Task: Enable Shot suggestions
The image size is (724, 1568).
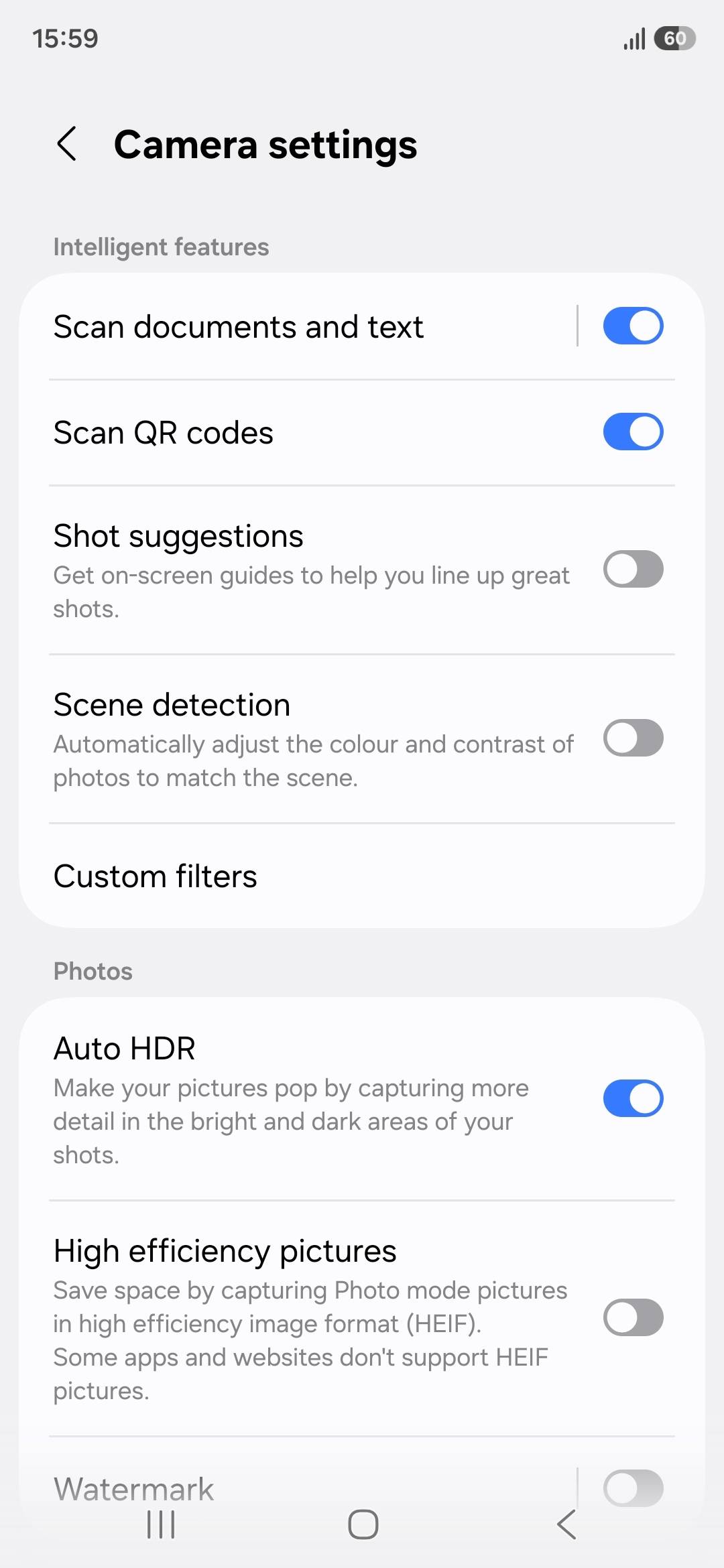Action: point(633,569)
